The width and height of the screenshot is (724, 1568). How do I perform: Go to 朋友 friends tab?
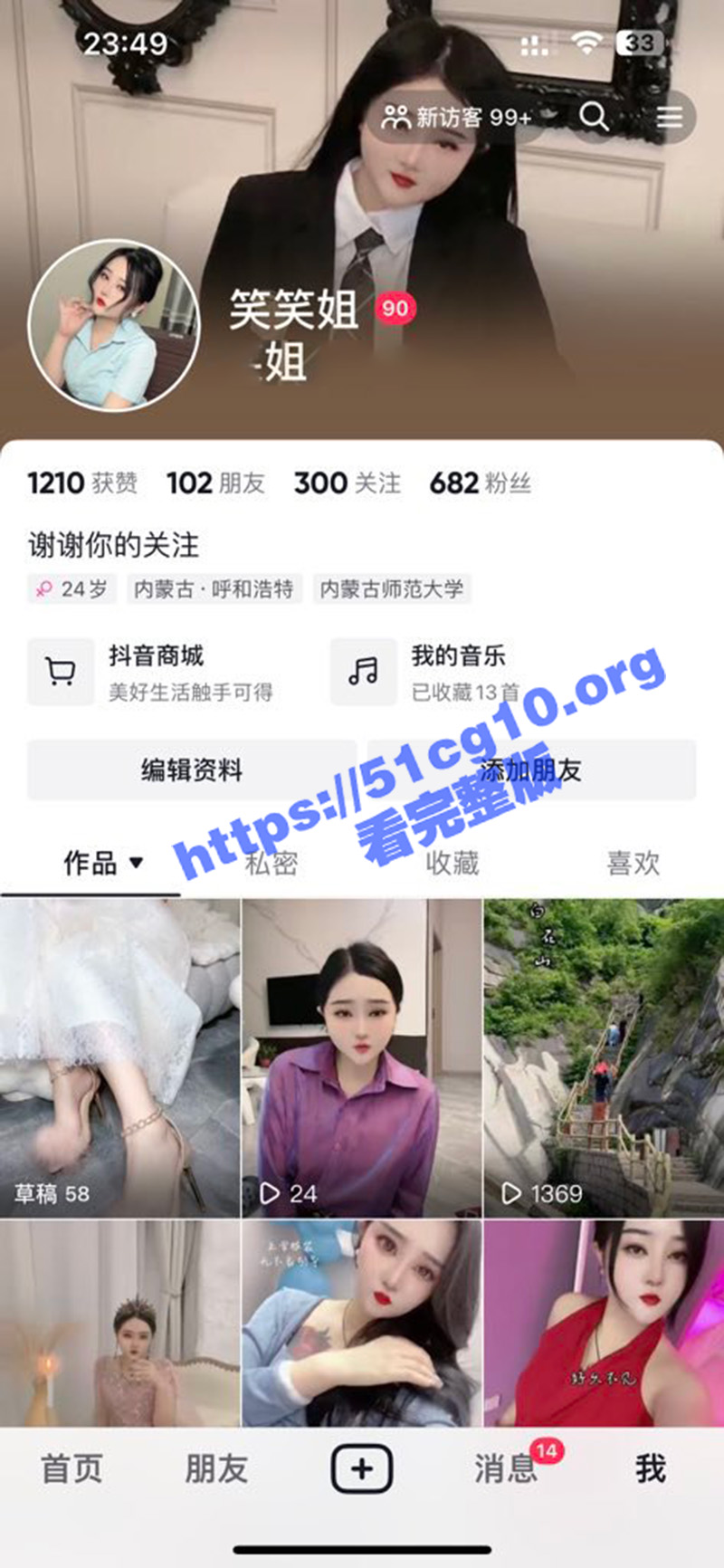tap(217, 1468)
